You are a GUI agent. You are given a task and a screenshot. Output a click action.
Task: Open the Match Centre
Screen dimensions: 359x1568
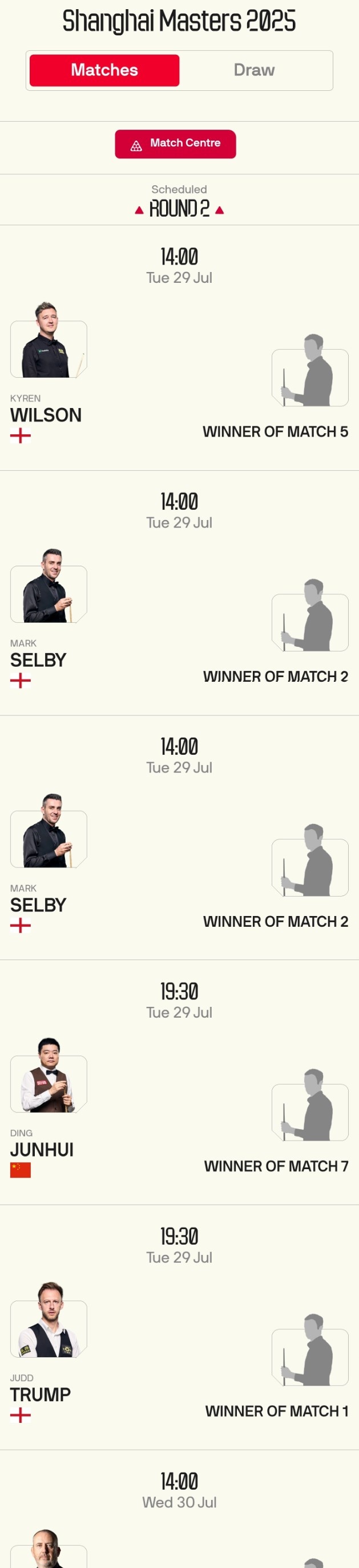pos(175,144)
